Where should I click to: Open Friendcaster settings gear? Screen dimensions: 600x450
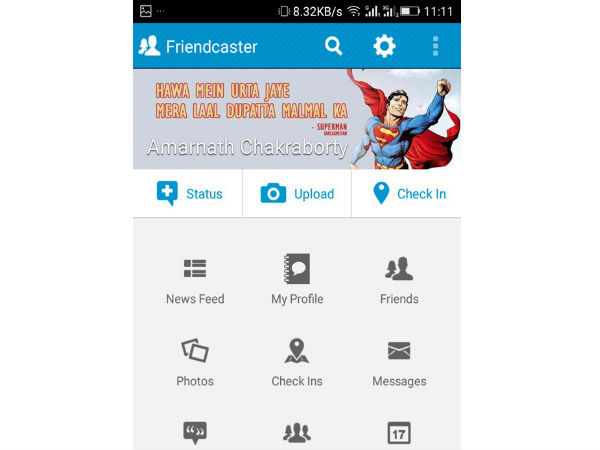(384, 46)
